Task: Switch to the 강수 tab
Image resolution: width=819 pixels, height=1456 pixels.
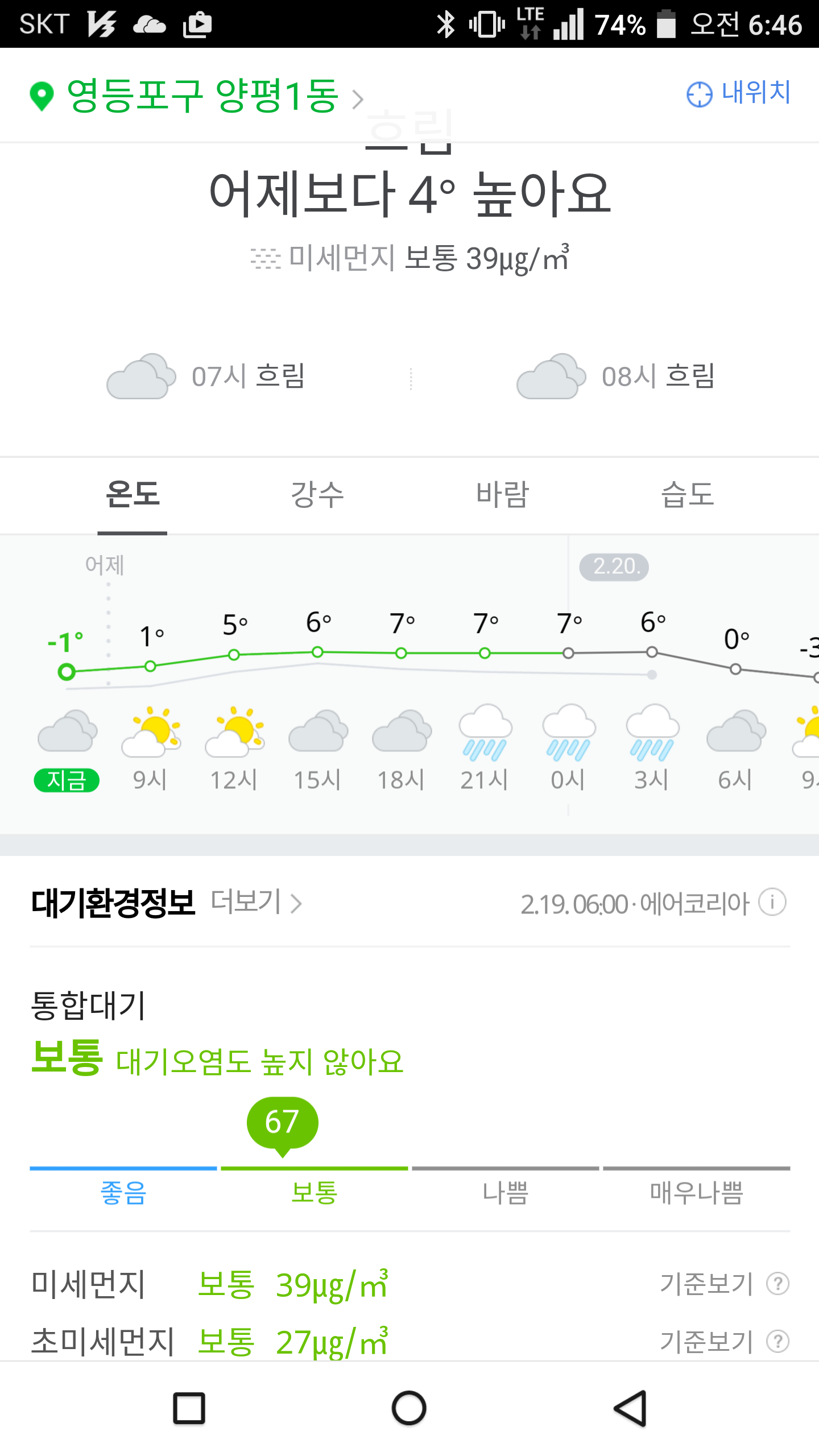Action: [x=317, y=495]
